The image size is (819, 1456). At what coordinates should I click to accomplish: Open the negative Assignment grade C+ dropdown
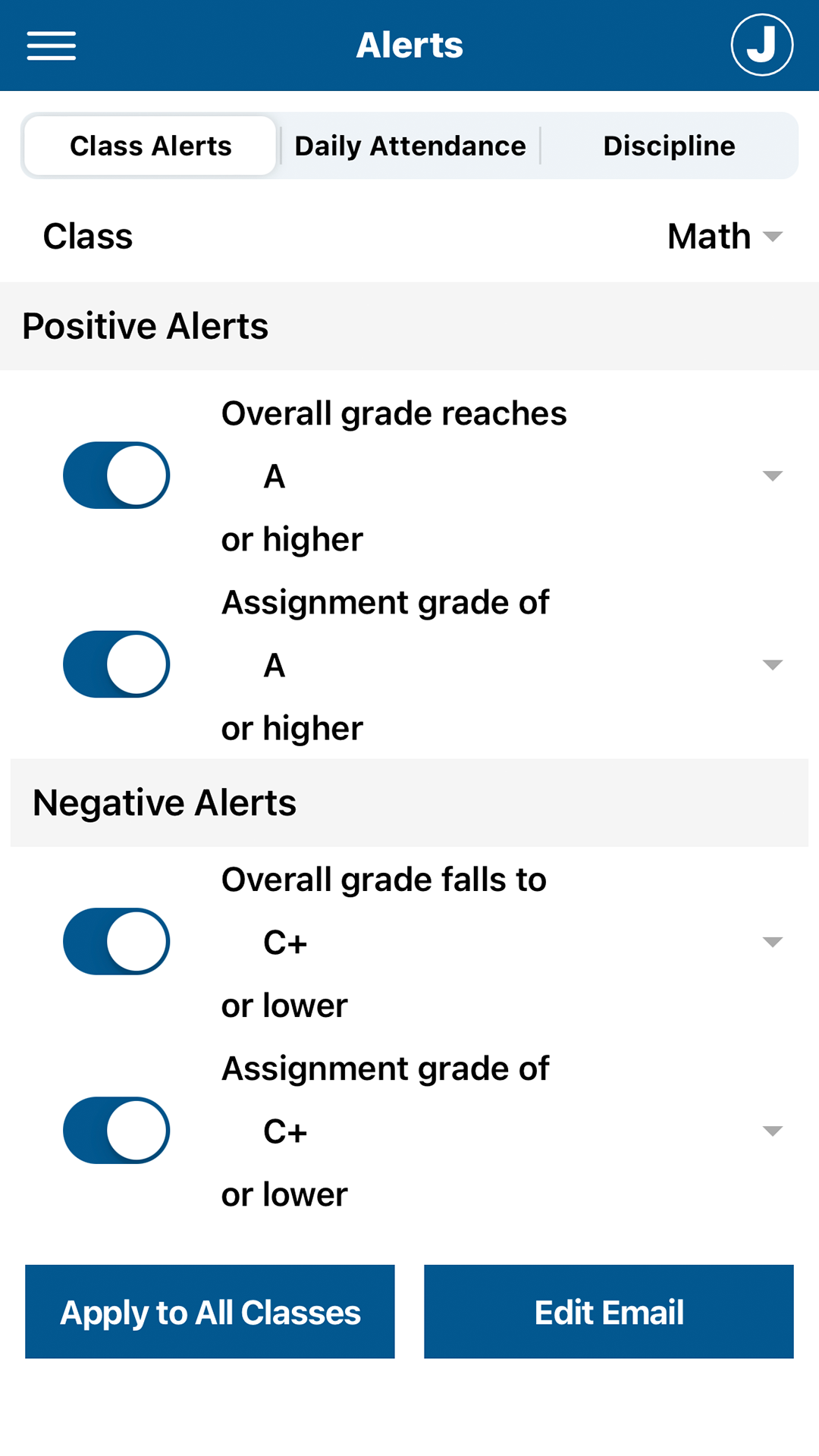771,1130
